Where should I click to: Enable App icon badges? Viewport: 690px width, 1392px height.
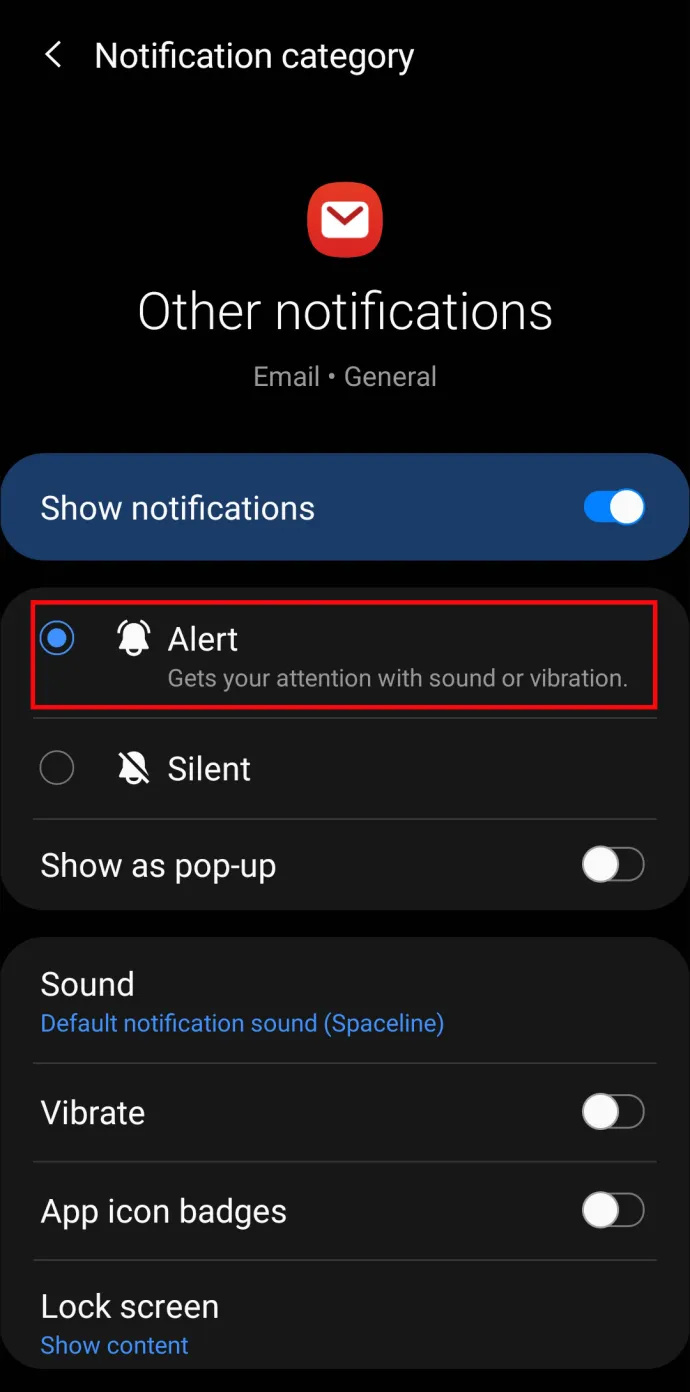pos(613,1211)
